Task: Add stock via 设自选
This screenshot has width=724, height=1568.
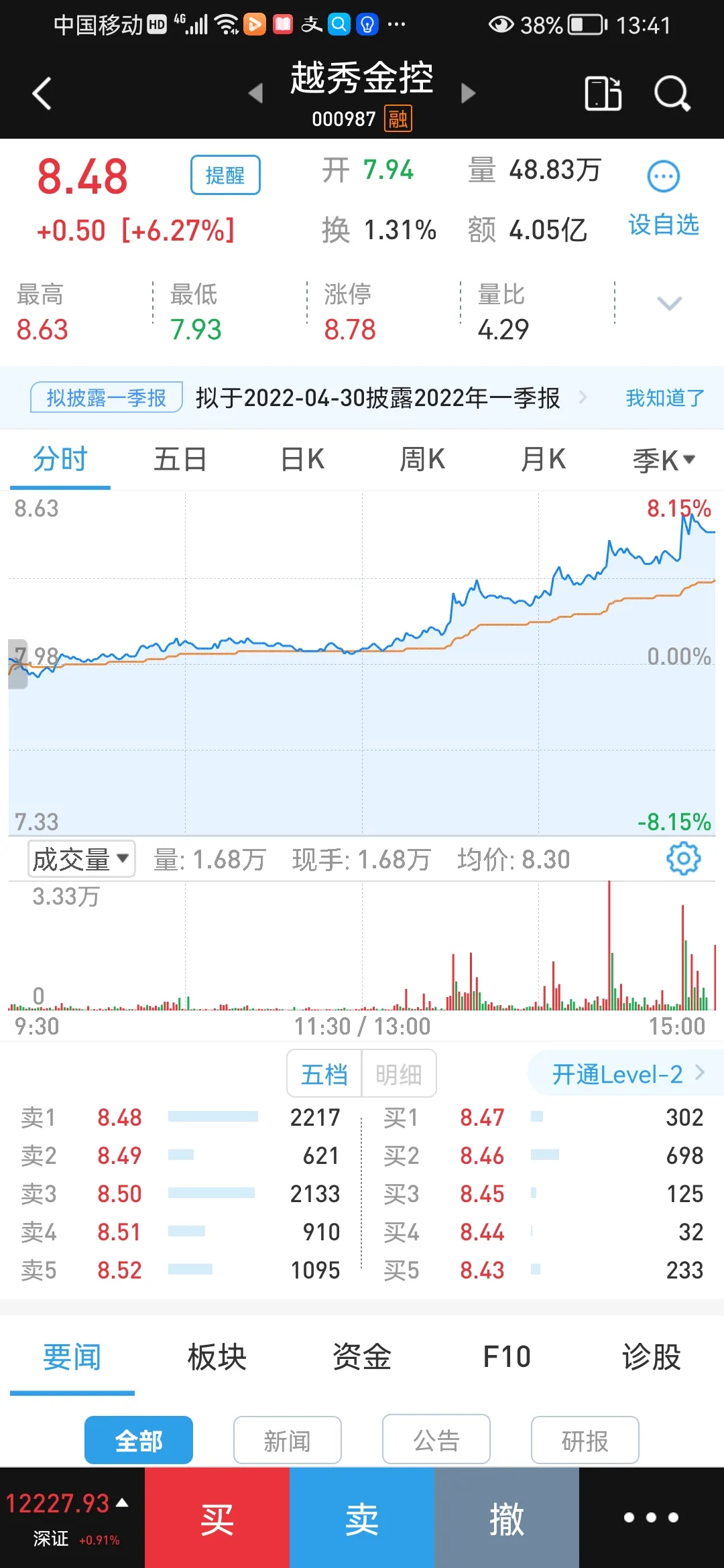Action: pyautogui.click(x=663, y=224)
